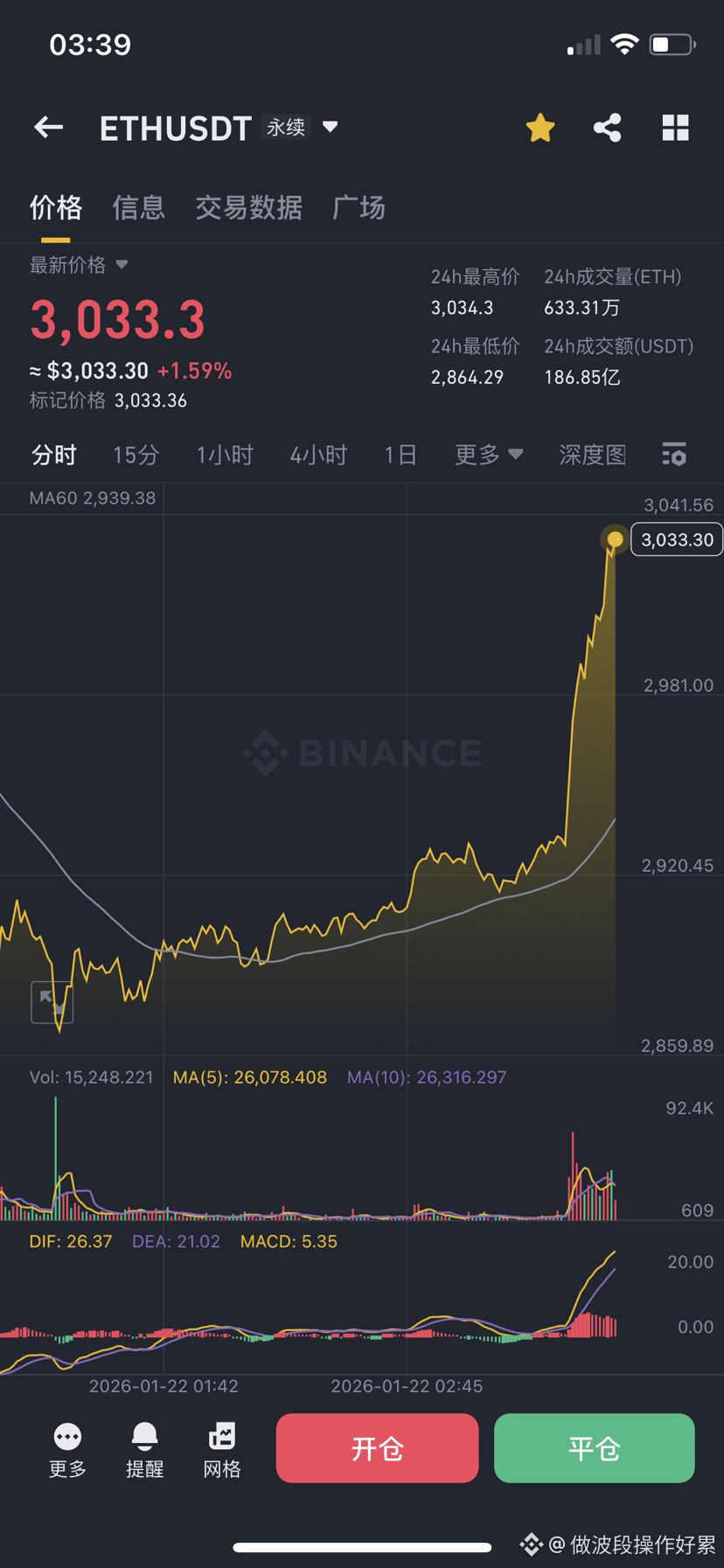
Task: Expand the chart with the corner arrow toggle
Action: click(x=52, y=1002)
